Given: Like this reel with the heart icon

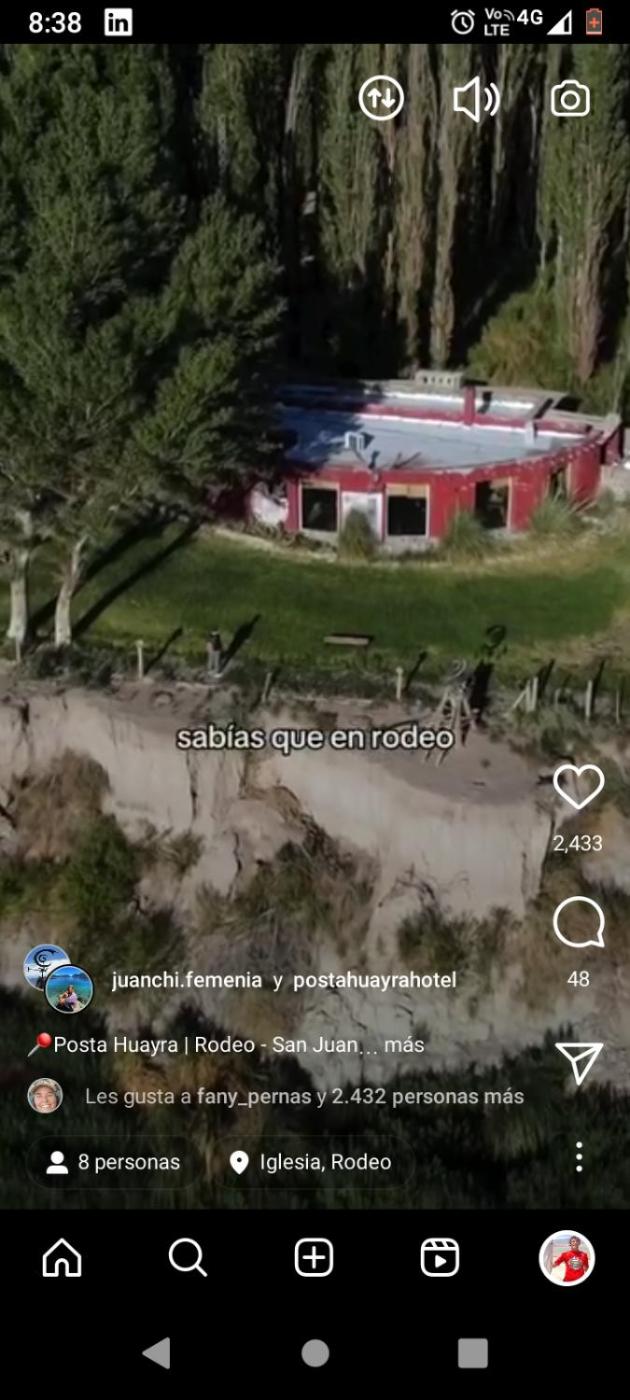Looking at the screenshot, I should (x=579, y=787).
